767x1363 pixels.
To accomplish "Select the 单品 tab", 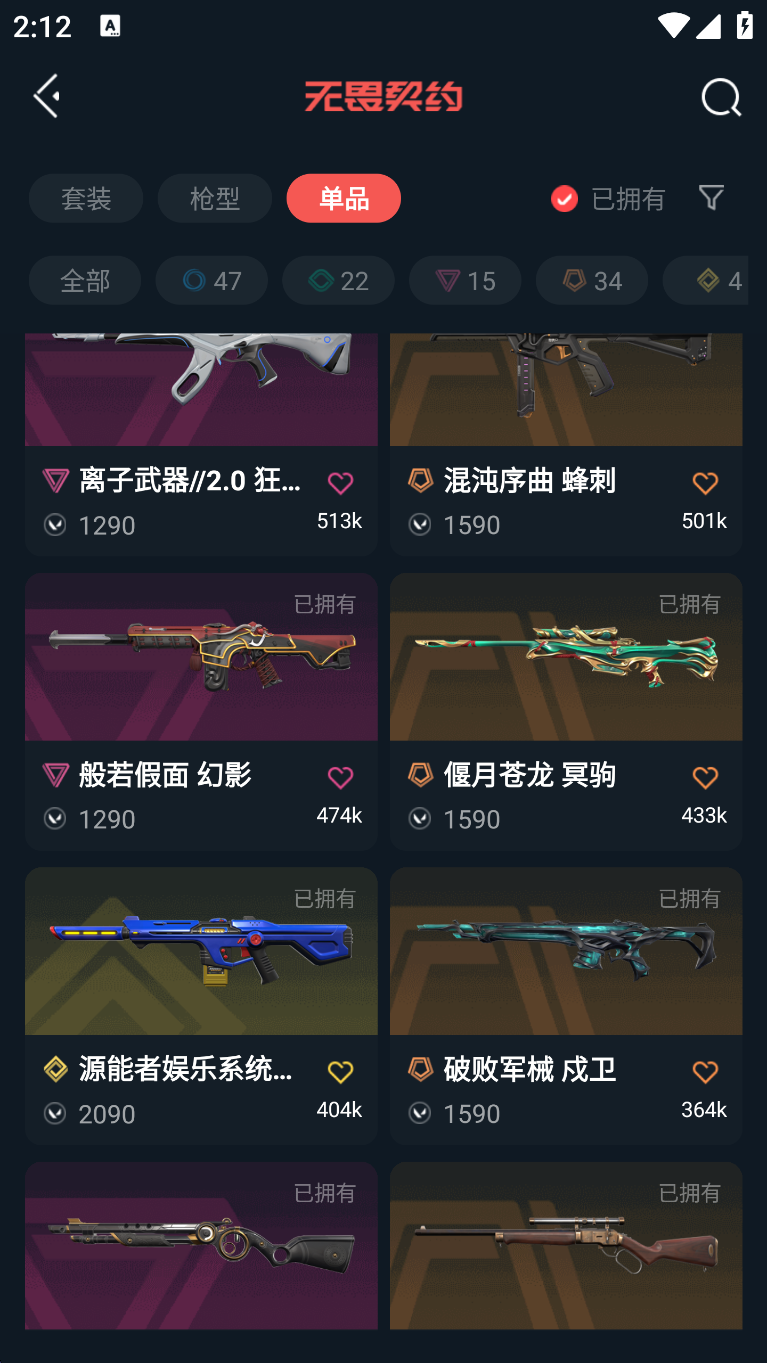I will pos(343,198).
